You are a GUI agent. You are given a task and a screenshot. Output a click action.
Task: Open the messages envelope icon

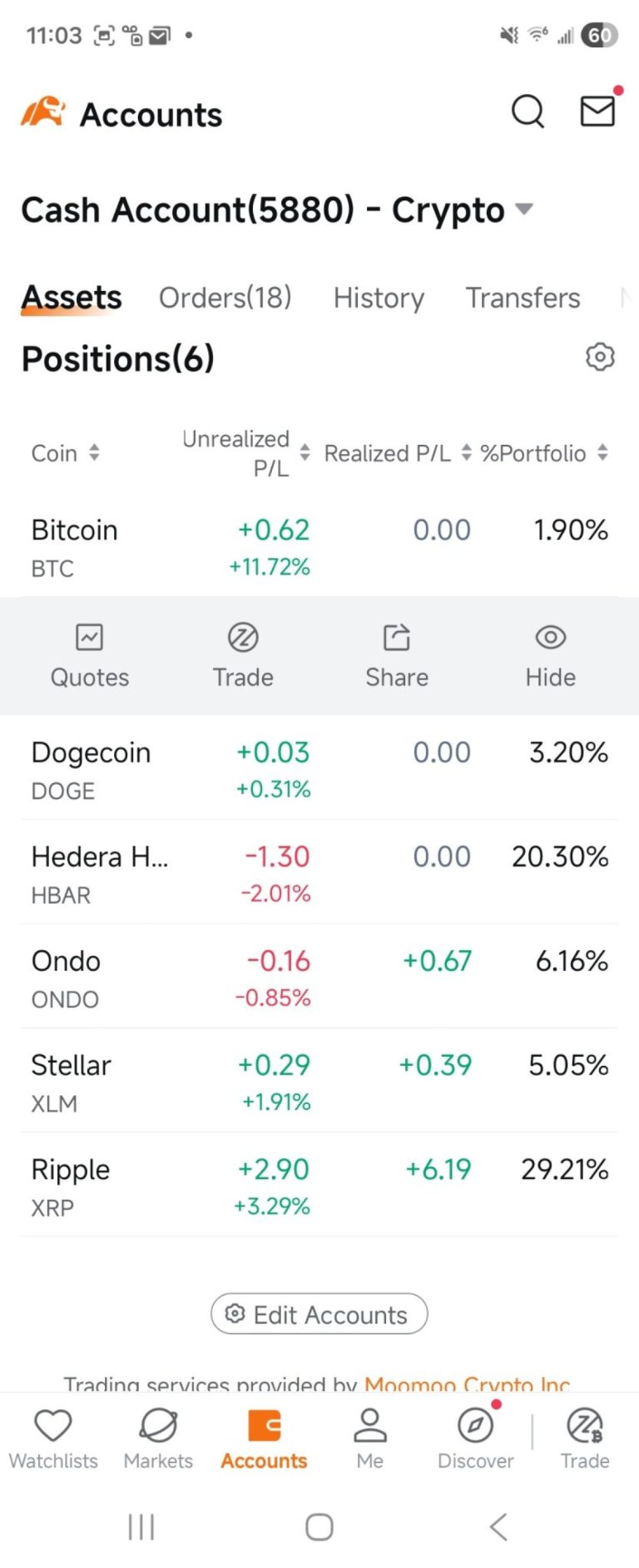[x=597, y=111]
